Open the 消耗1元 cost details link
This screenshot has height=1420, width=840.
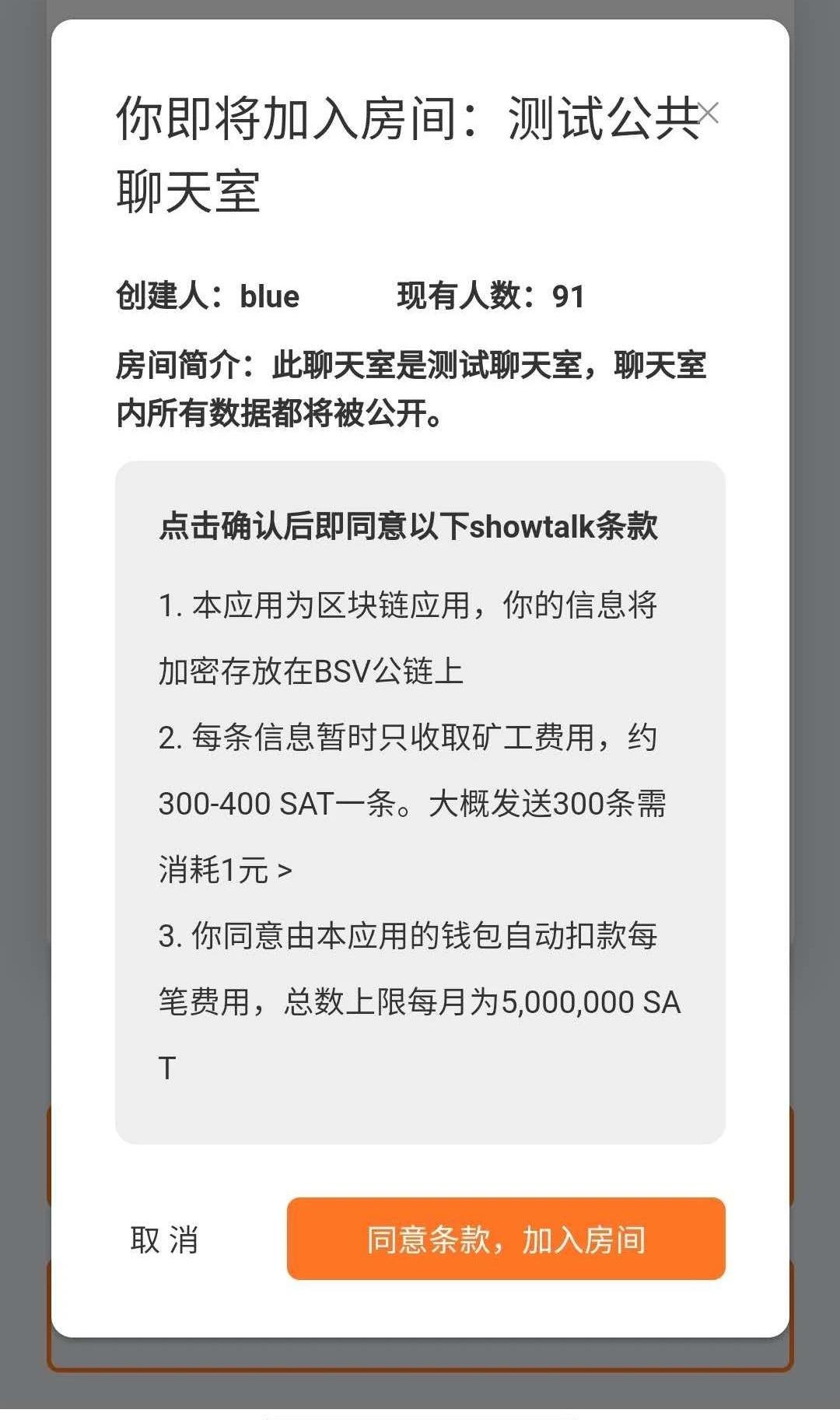[226, 870]
